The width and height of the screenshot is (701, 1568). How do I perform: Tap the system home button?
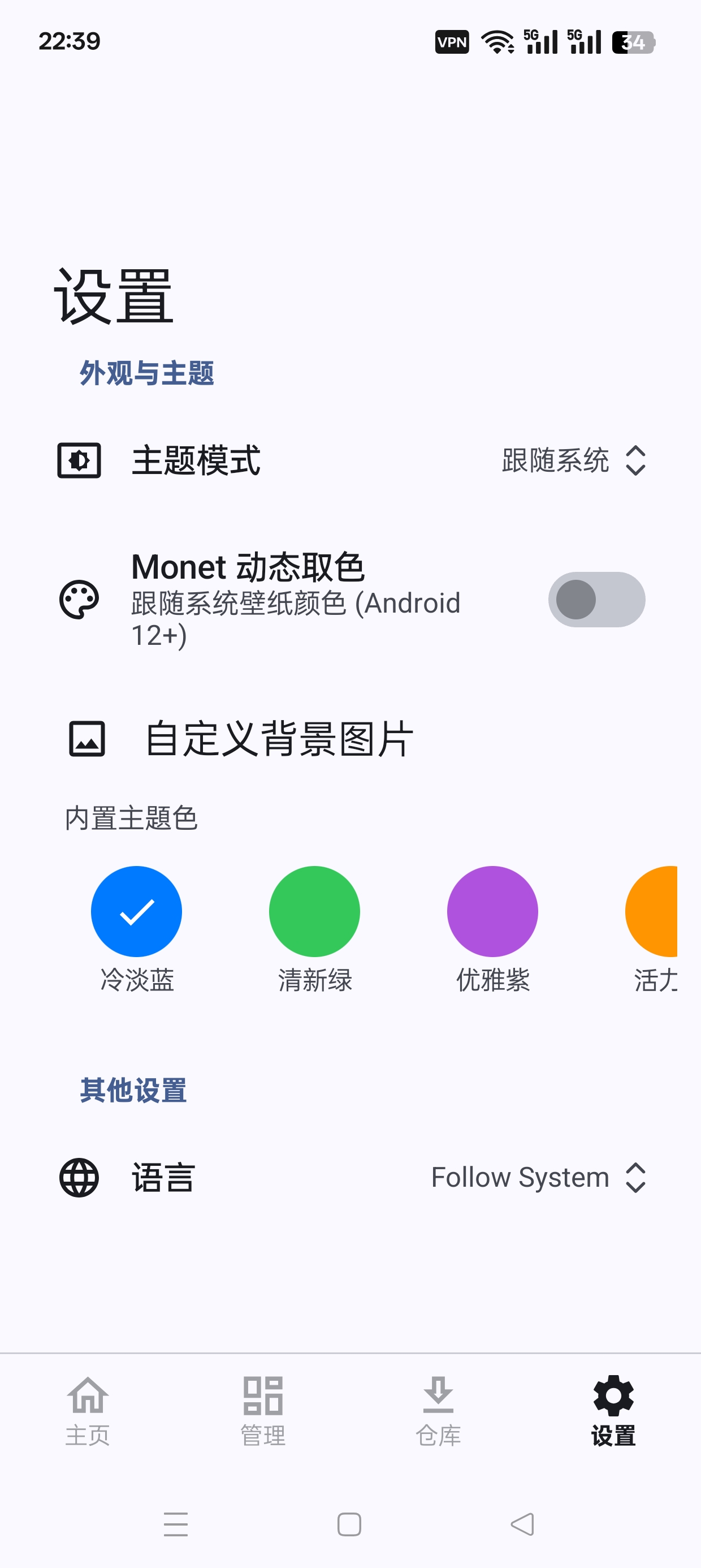[349, 1524]
